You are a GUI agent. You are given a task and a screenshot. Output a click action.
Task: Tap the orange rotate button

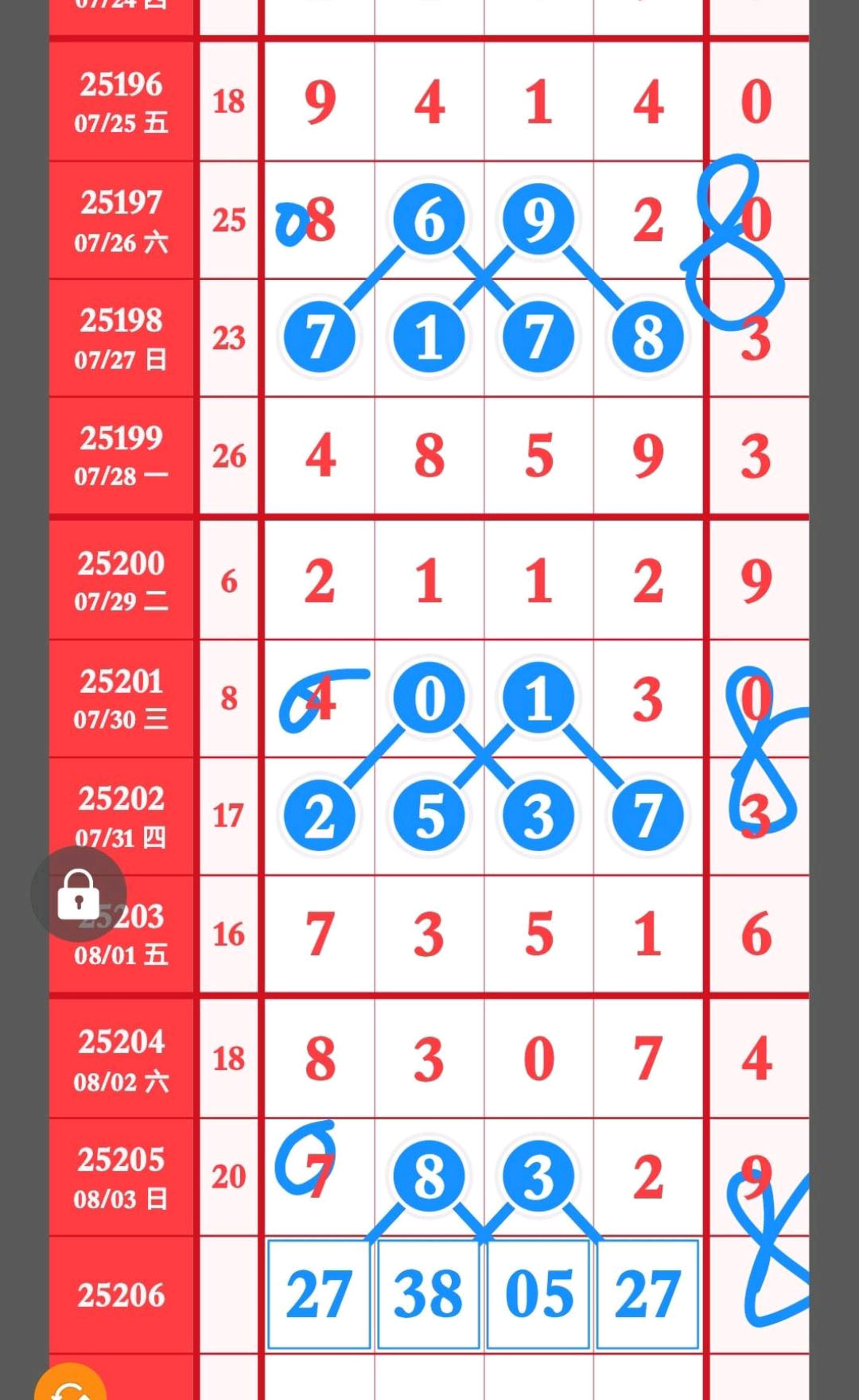(71, 1386)
